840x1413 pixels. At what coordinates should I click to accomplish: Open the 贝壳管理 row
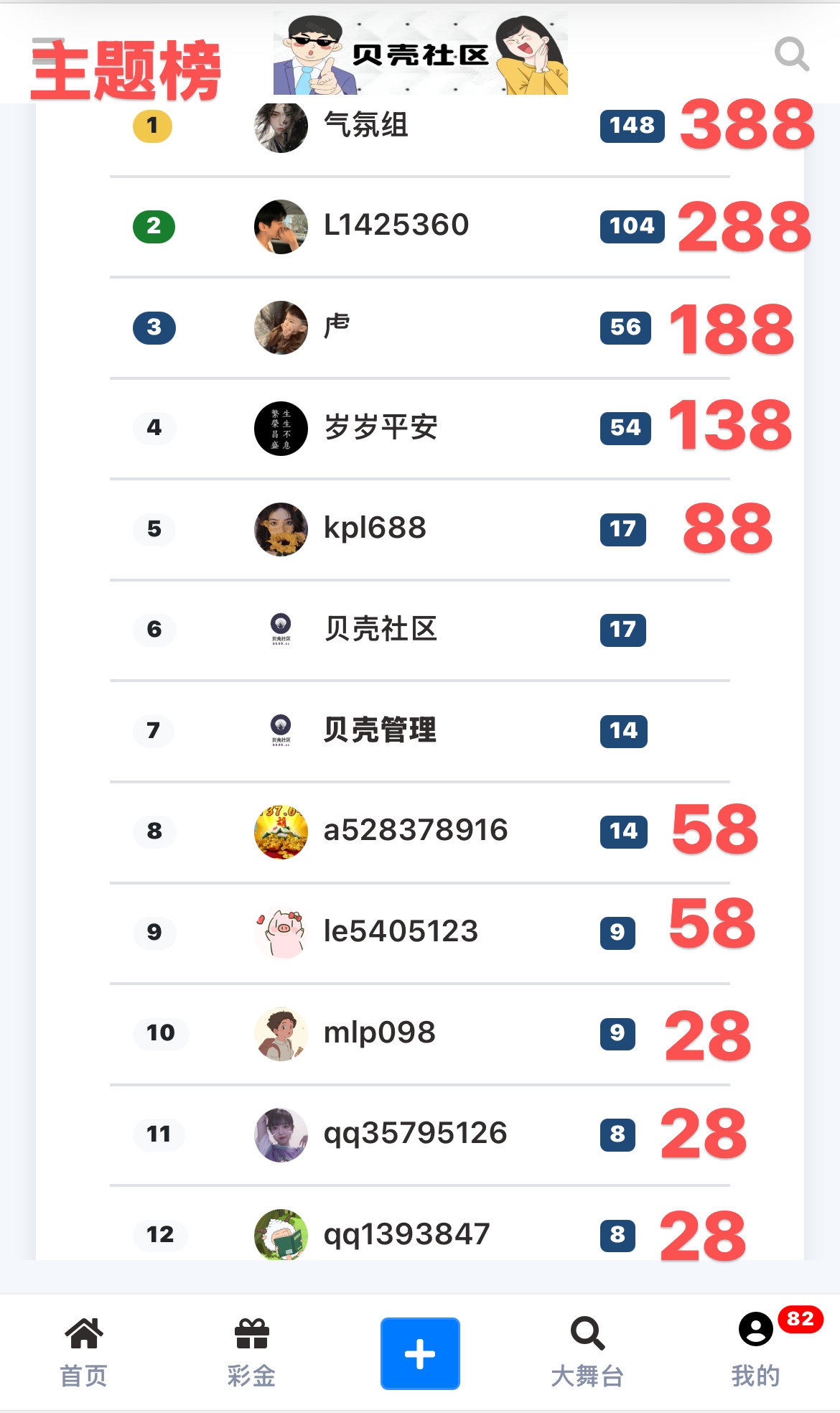tap(380, 730)
